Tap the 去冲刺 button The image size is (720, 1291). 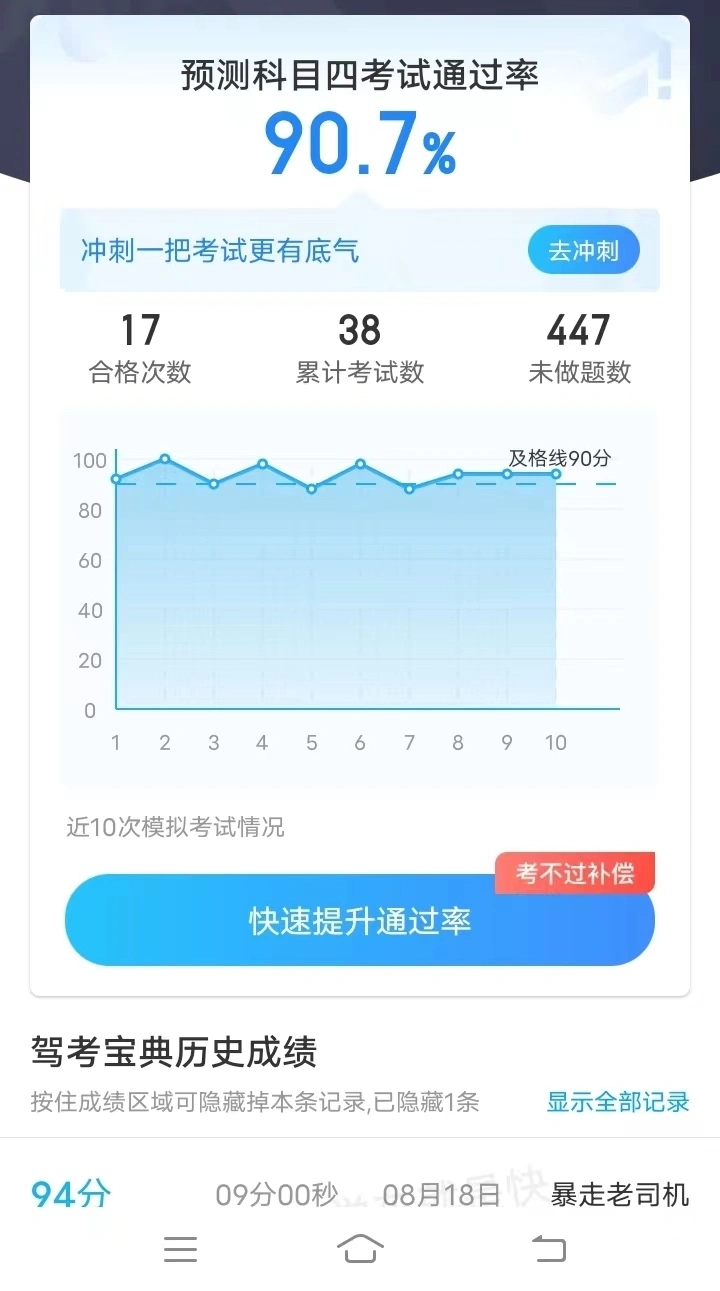[584, 250]
